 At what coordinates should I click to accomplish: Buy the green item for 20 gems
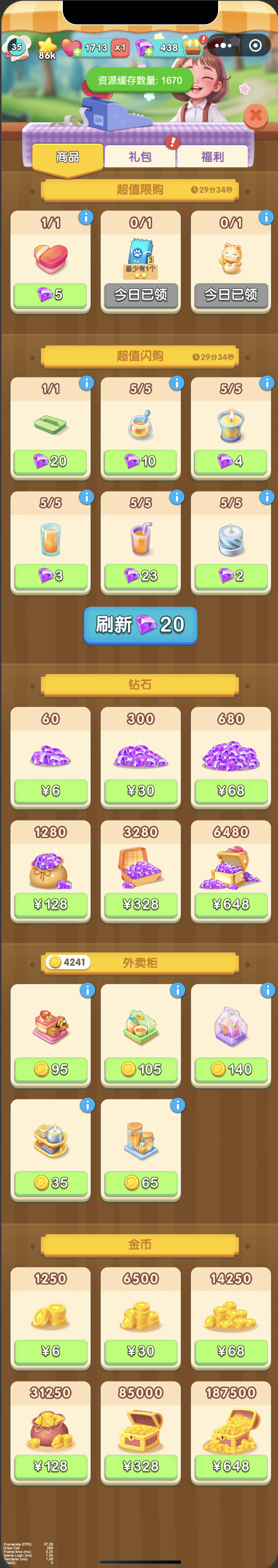point(51,461)
